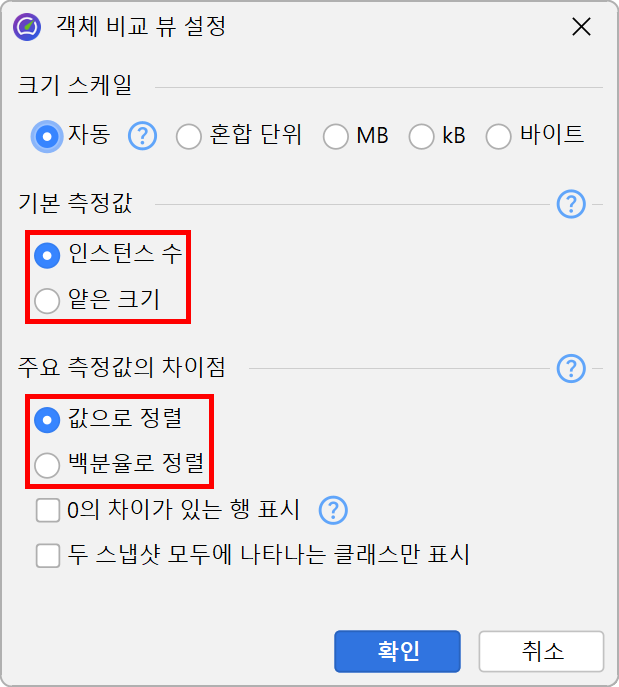Image resolution: width=619 pixels, height=687 pixels.
Task: Select 인스턴스 수 as primary measure
Action: point(47,255)
